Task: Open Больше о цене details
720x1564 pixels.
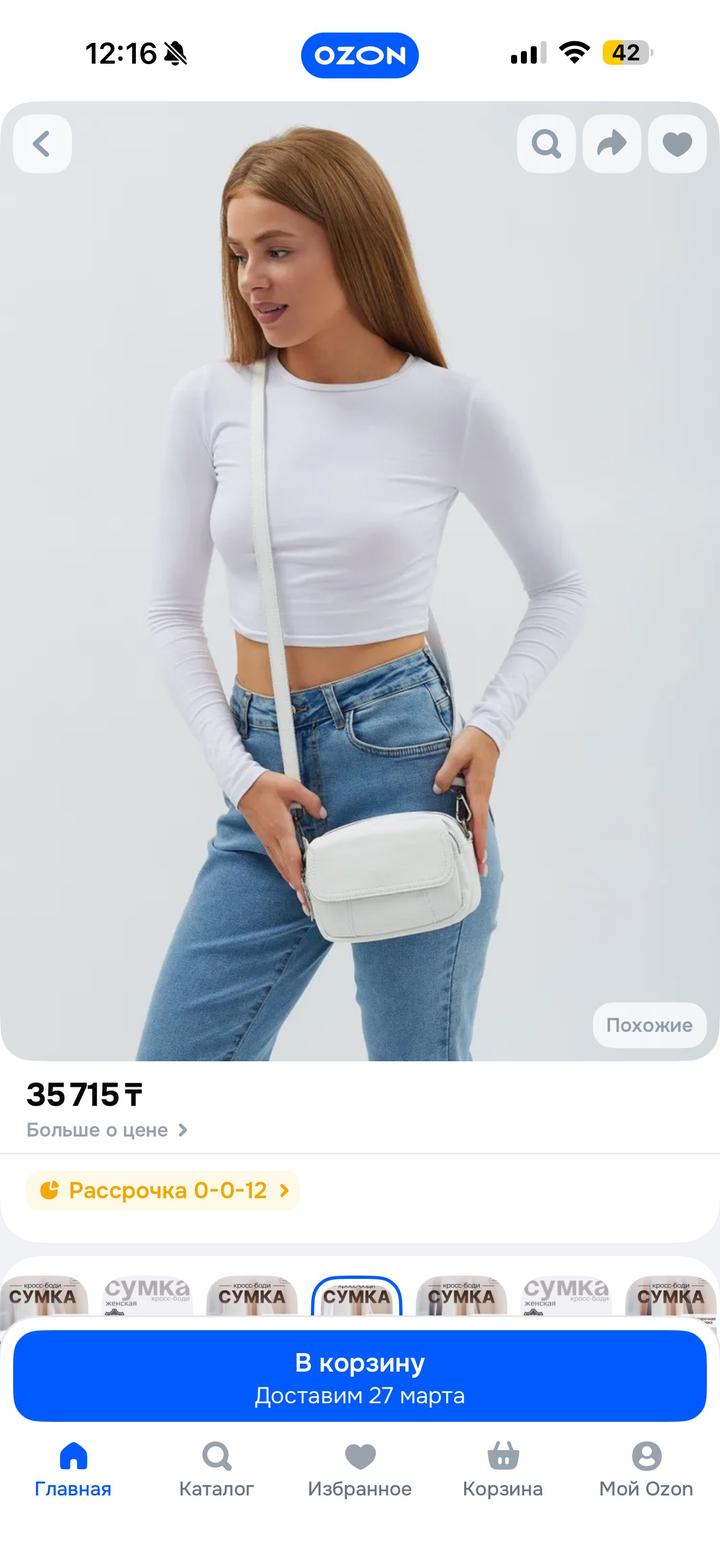Action: (107, 1130)
